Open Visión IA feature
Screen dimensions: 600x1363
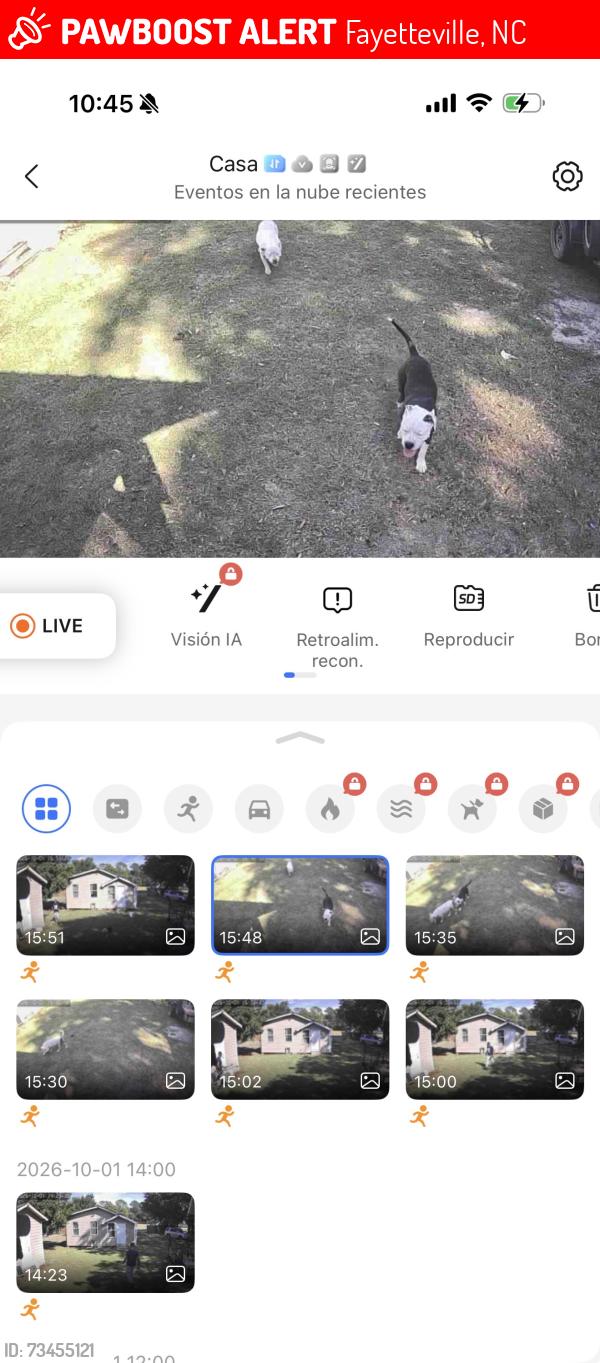tap(206, 613)
